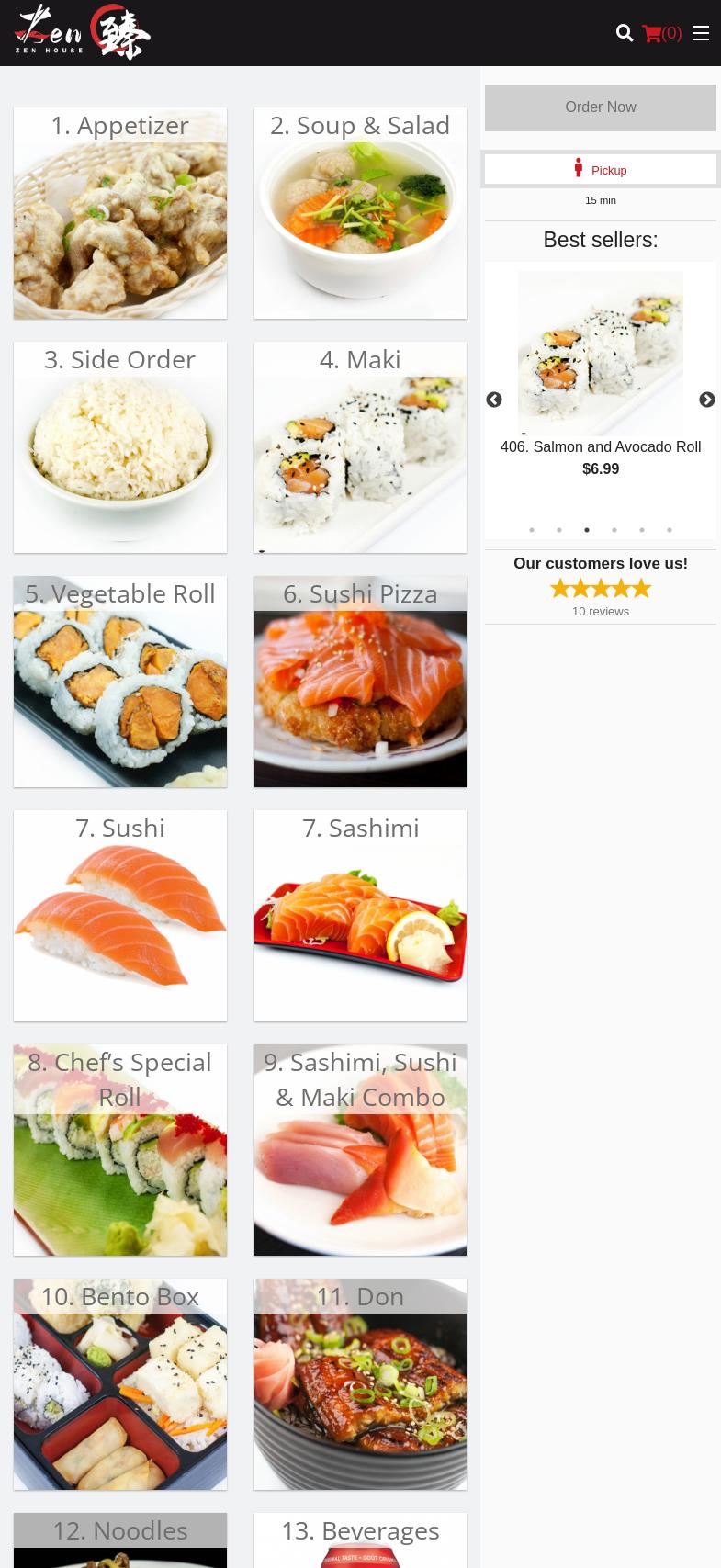Open the Soup & Salad category

coord(360,213)
